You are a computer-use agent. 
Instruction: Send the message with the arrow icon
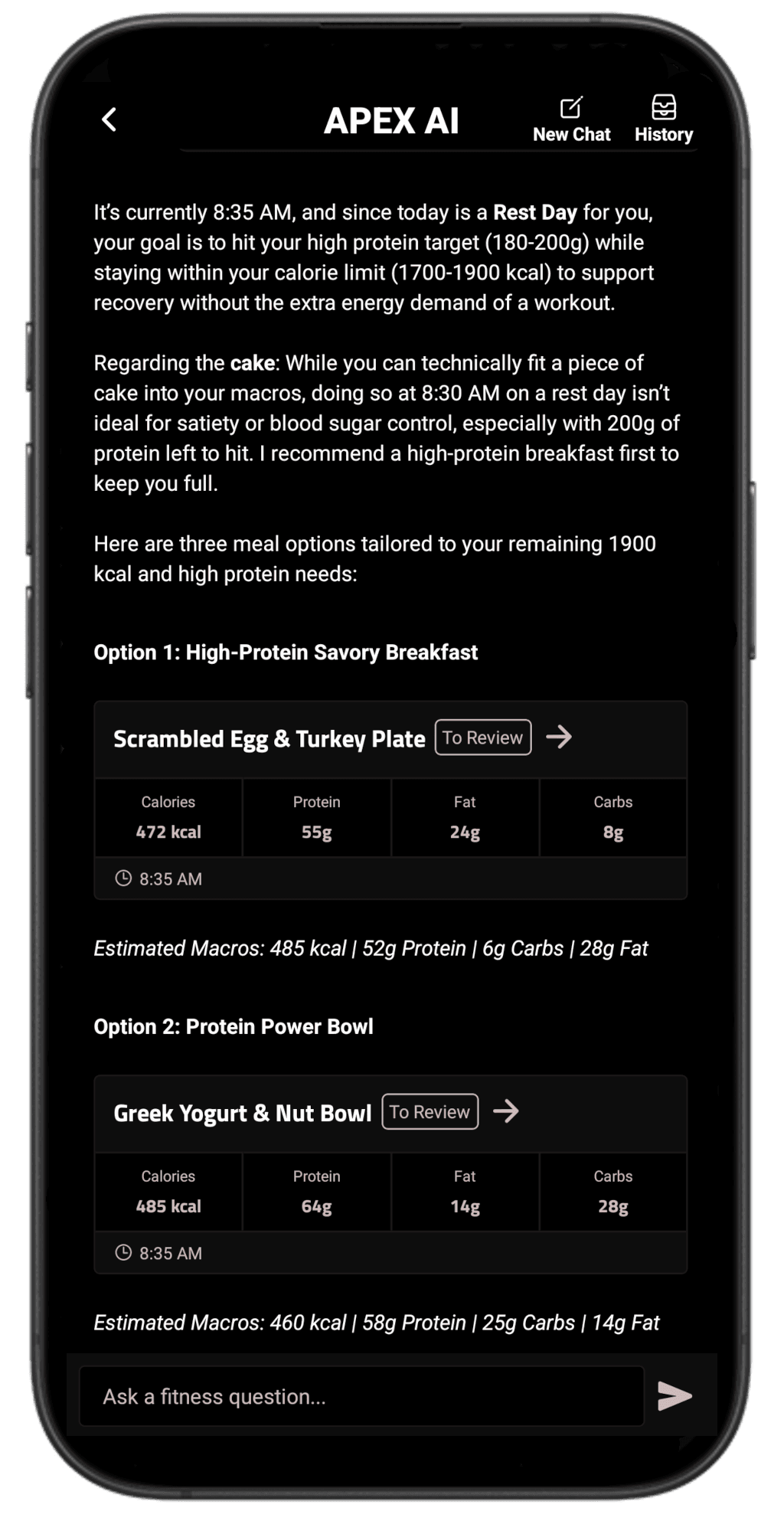(675, 1395)
